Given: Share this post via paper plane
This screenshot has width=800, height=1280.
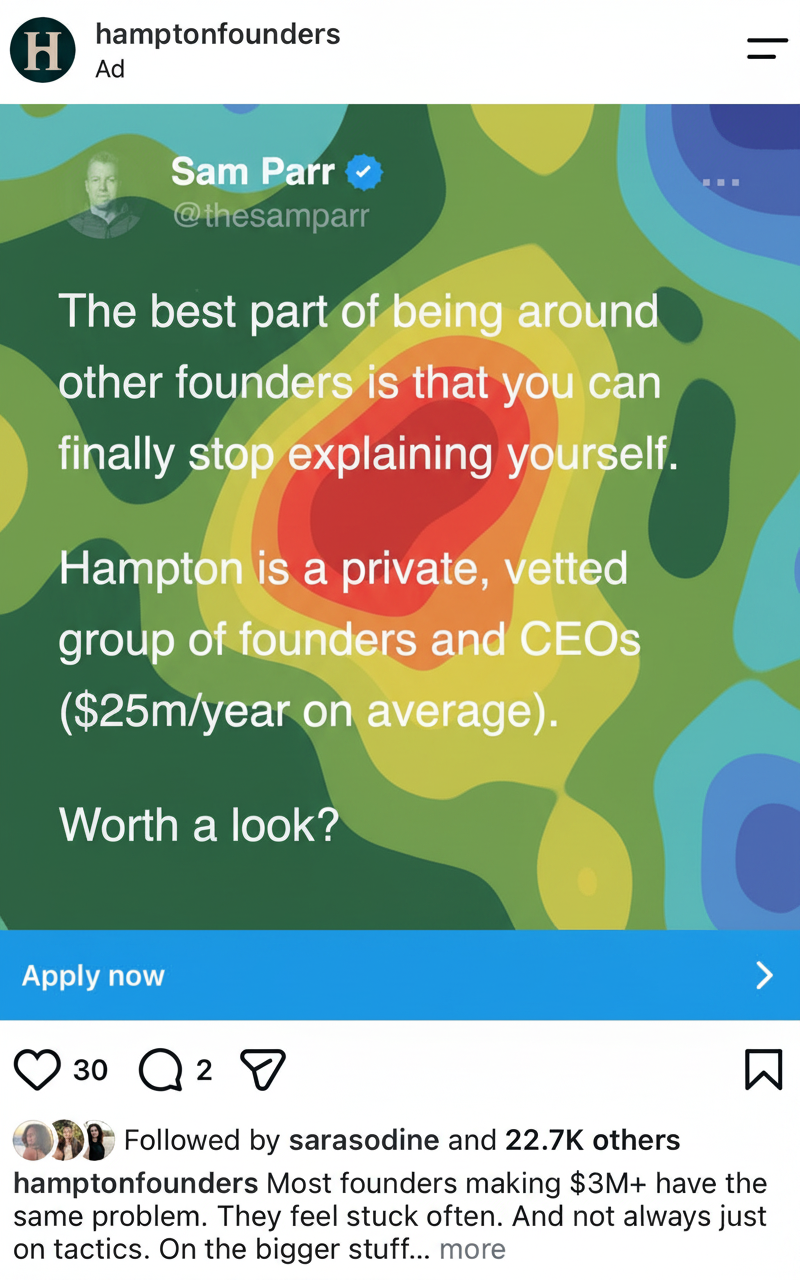Looking at the screenshot, I should pos(264,1070).
